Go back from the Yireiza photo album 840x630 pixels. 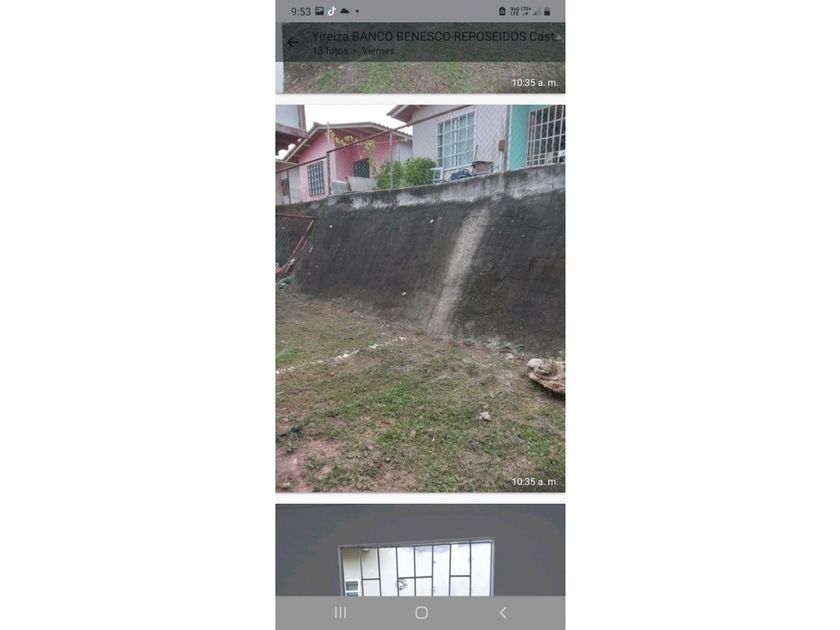[292, 42]
